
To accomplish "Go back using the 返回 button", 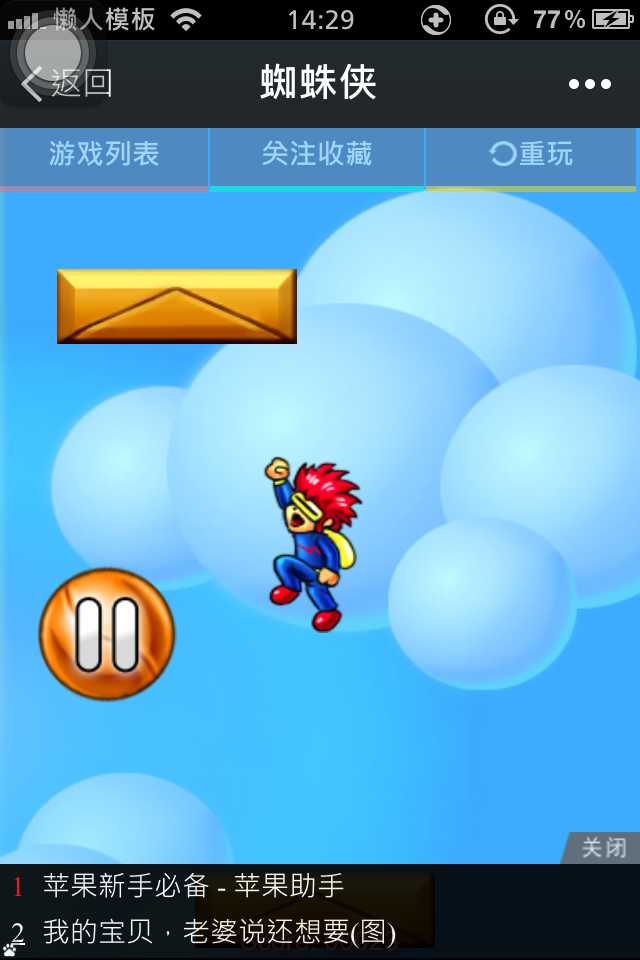I will tap(68, 84).
